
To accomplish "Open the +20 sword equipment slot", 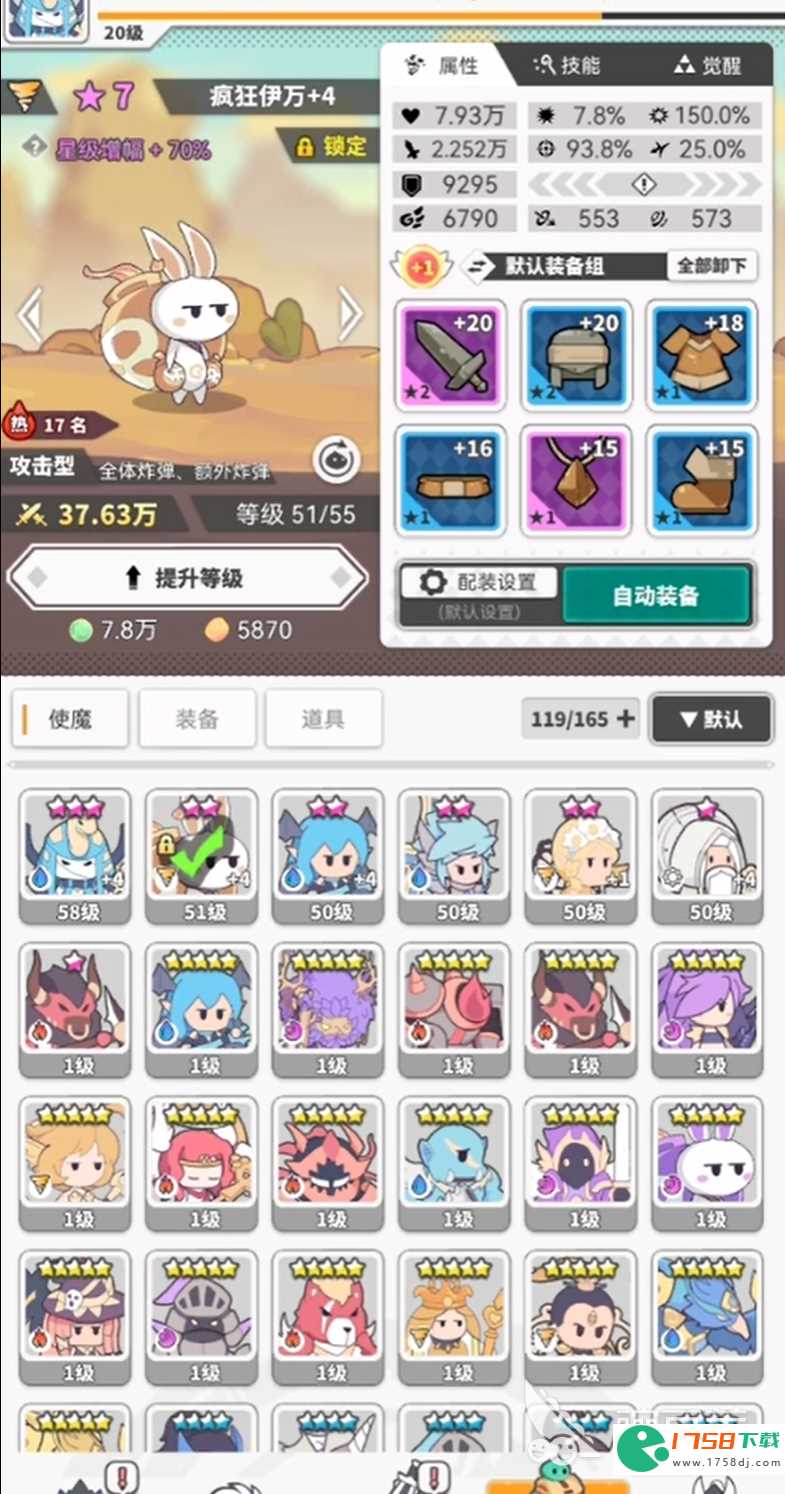I will (x=451, y=355).
